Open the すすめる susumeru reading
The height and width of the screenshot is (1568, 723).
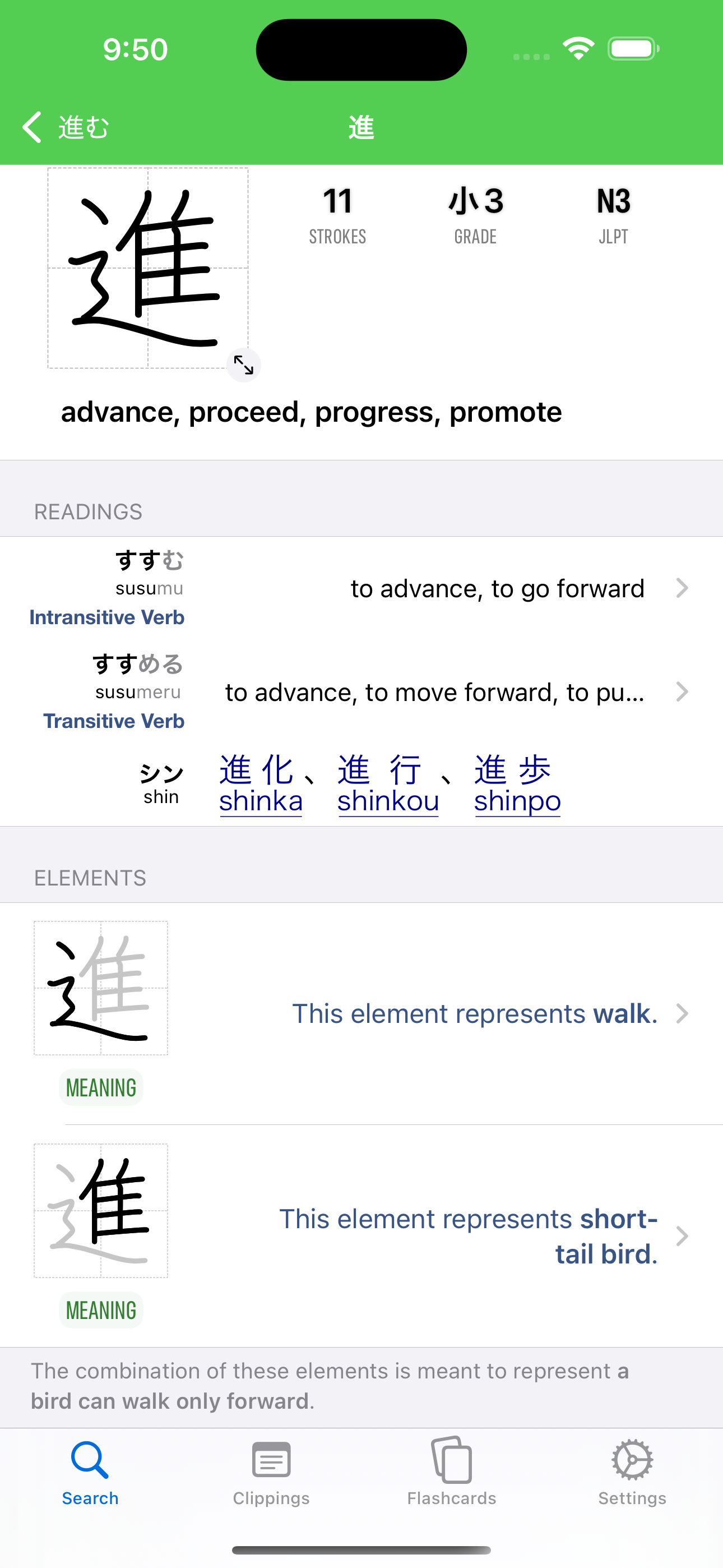tap(361, 692)
